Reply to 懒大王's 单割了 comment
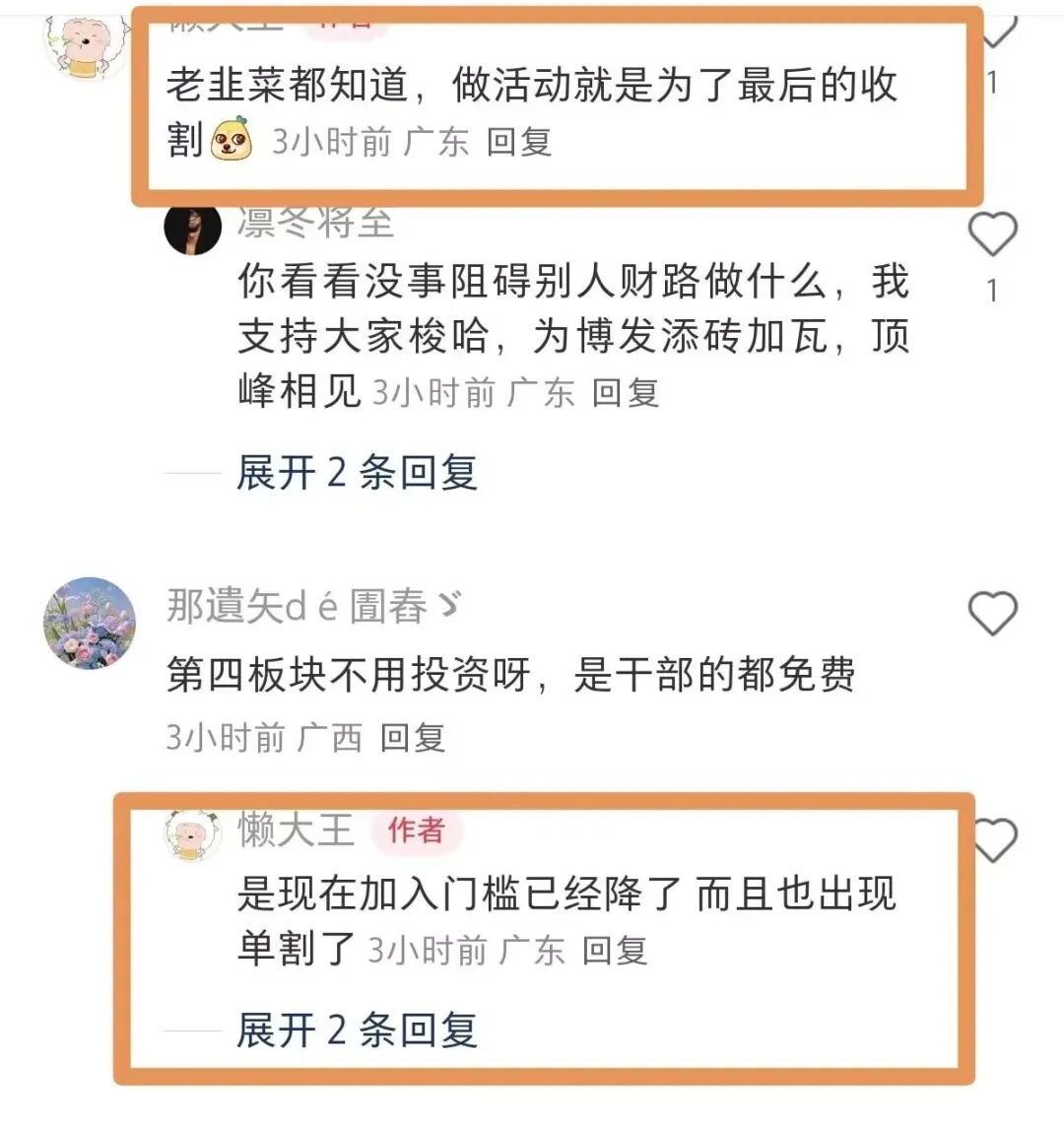 tap(615, 951)
